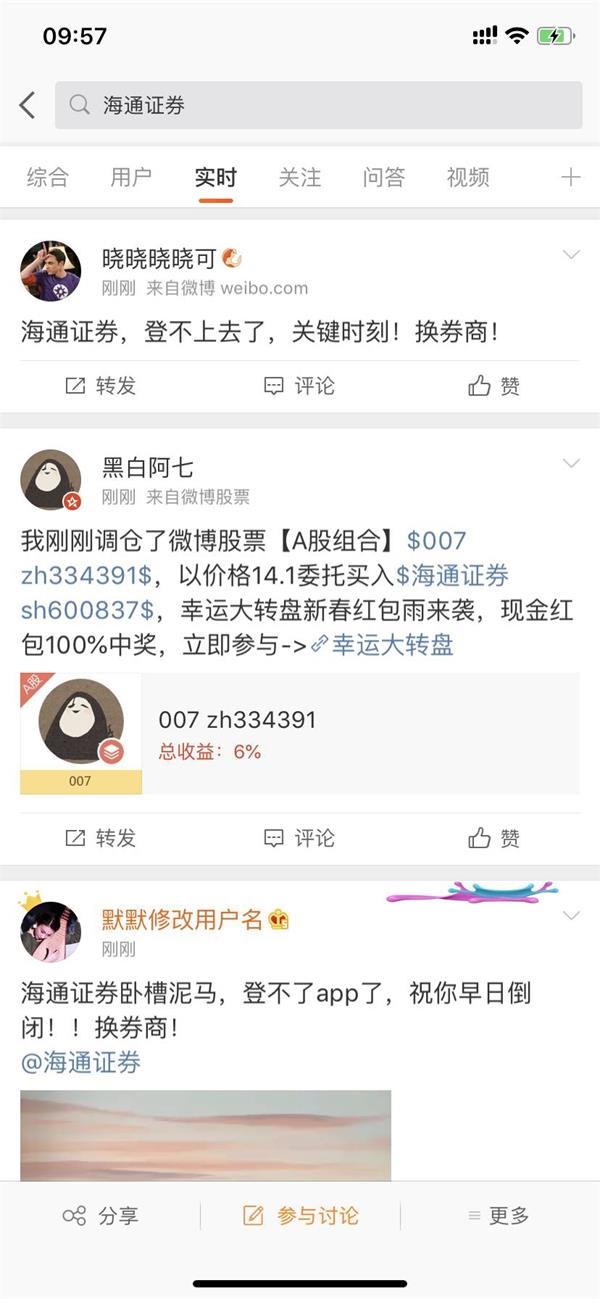The height and width of the screenshot is (1299, 600).
Task: Tap 分享 in the bottom bar
Action: click(100, 1216)
